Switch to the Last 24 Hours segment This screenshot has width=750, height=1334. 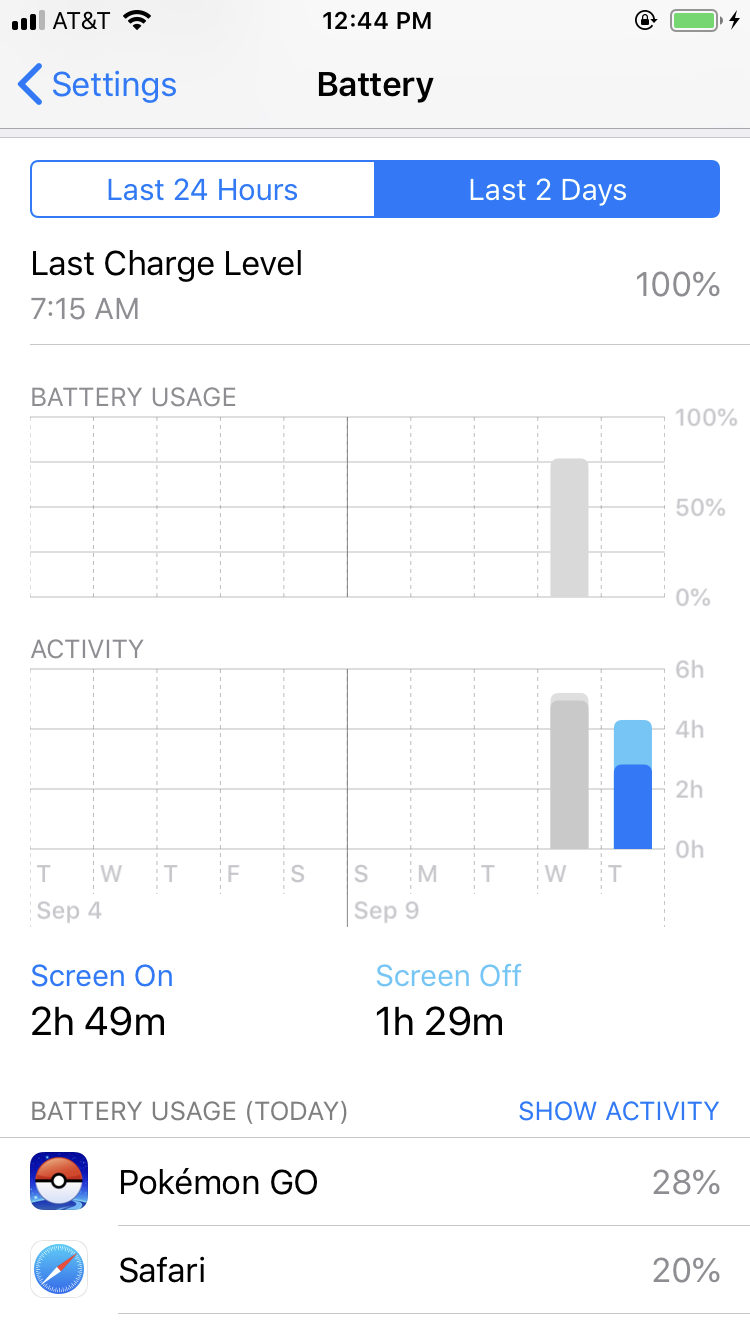(203, 190)
